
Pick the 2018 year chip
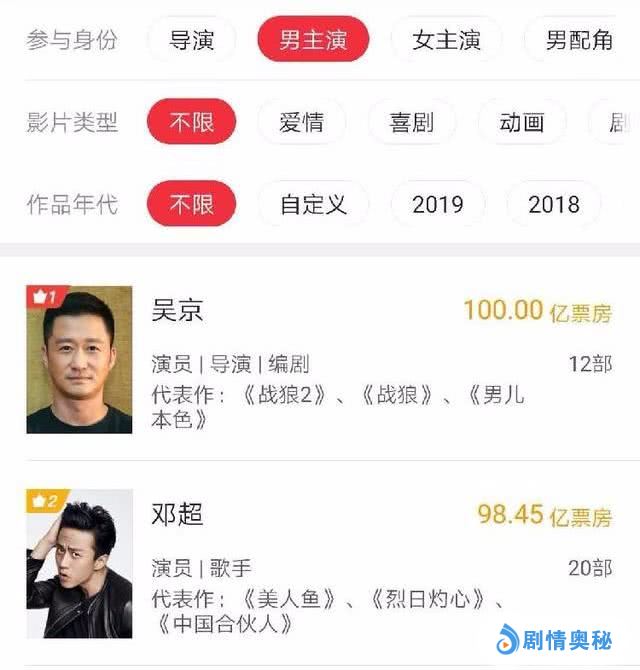pos(554,205)
